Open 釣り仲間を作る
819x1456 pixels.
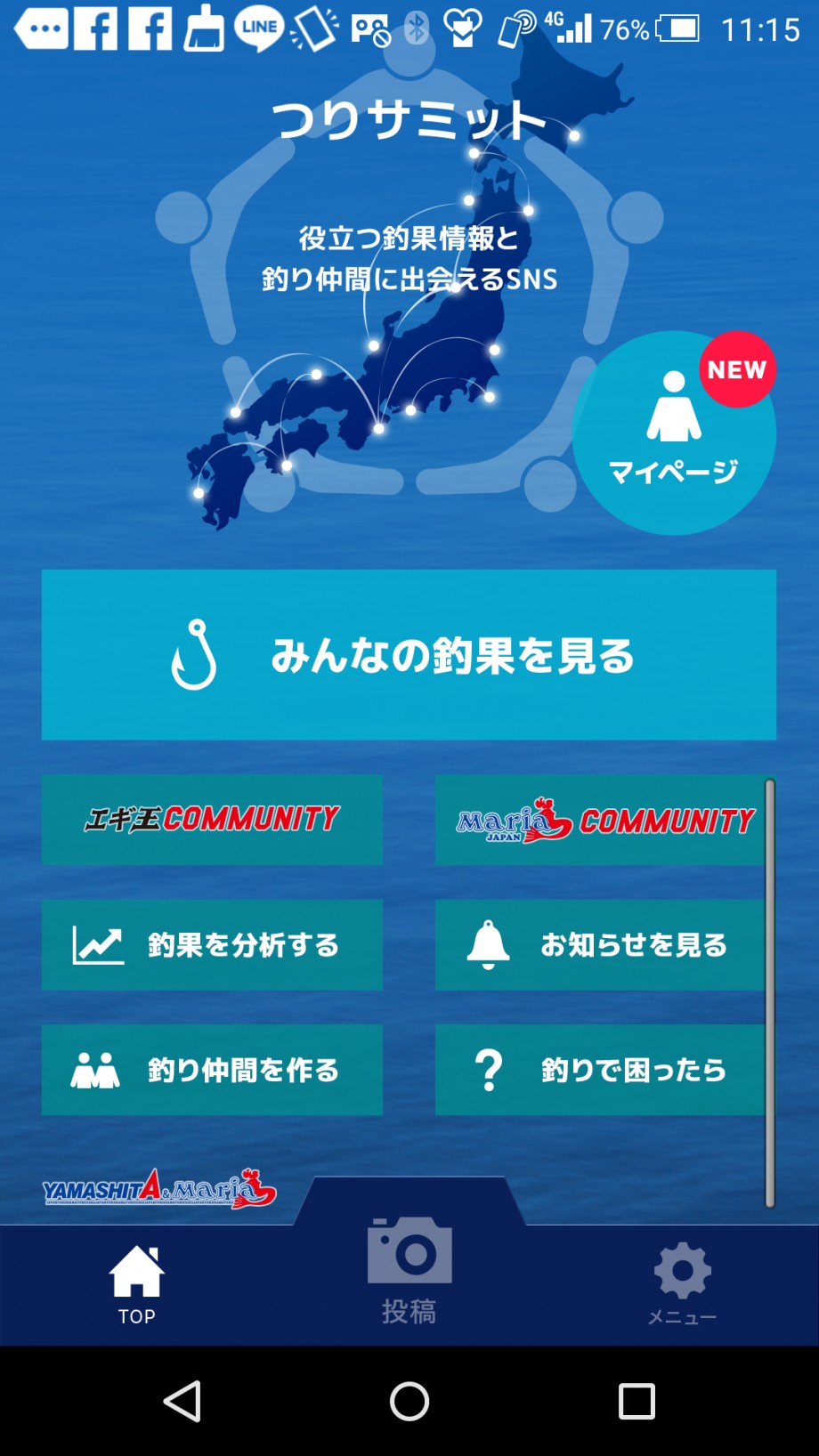[212, 1070]
